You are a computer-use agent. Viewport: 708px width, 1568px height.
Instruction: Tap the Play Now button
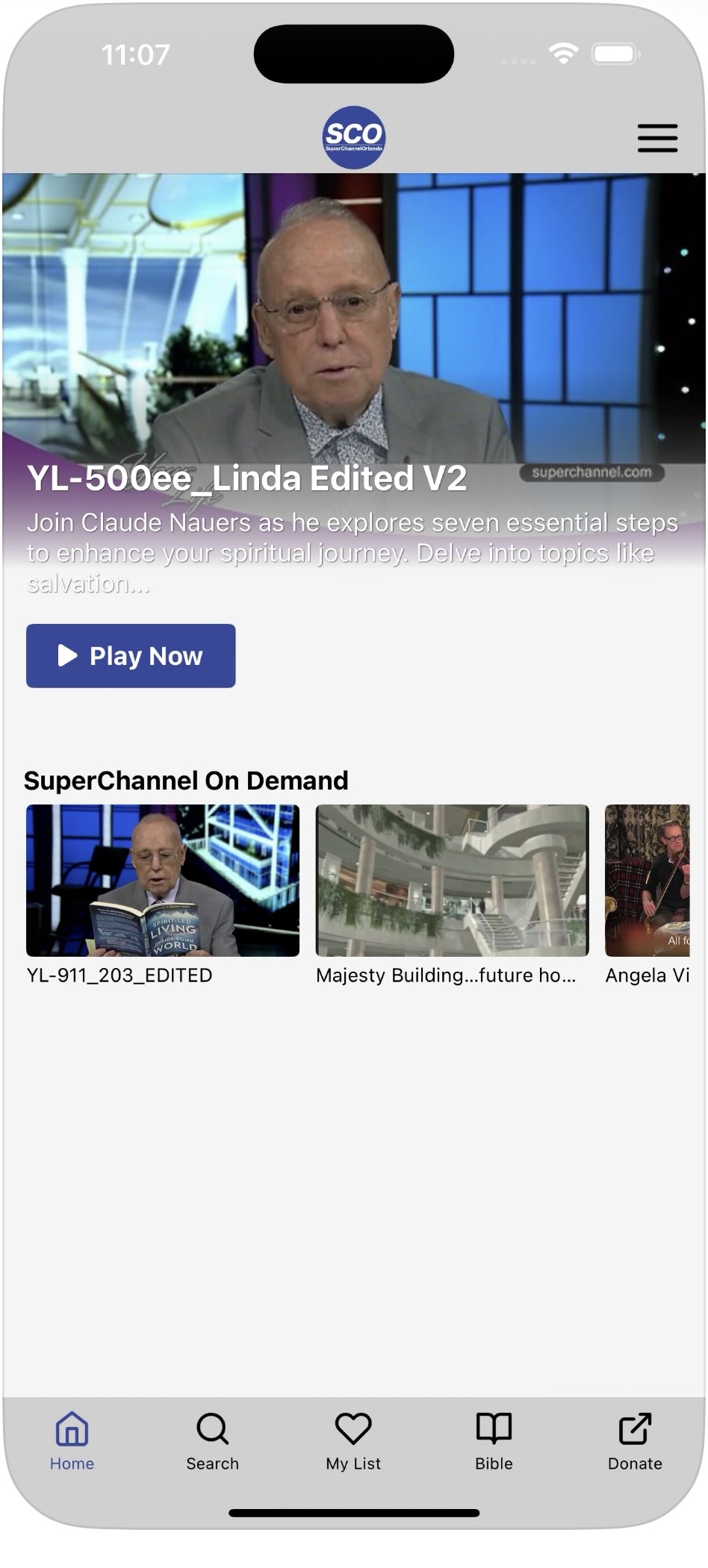point(131,655)
